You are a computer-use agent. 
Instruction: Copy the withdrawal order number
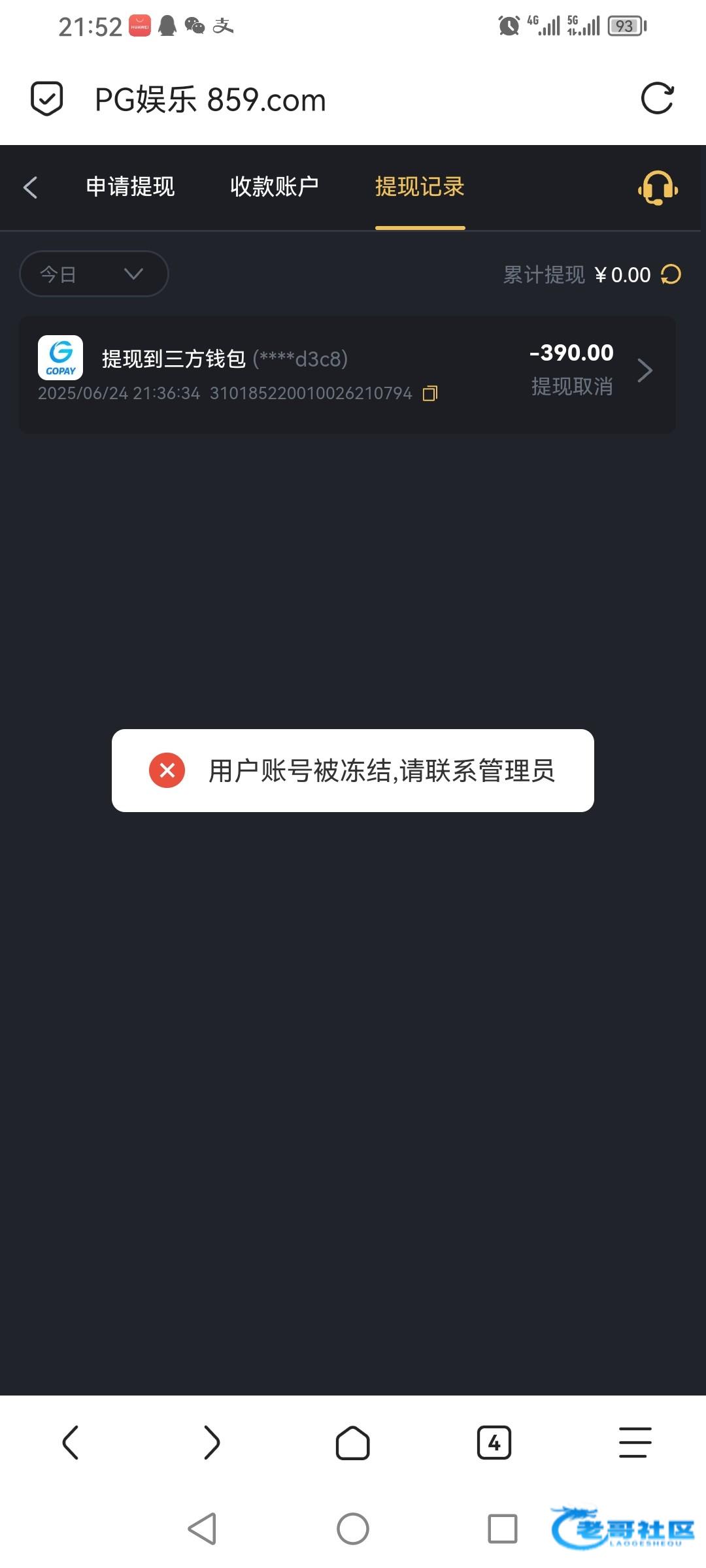click(x=430, y=393)
